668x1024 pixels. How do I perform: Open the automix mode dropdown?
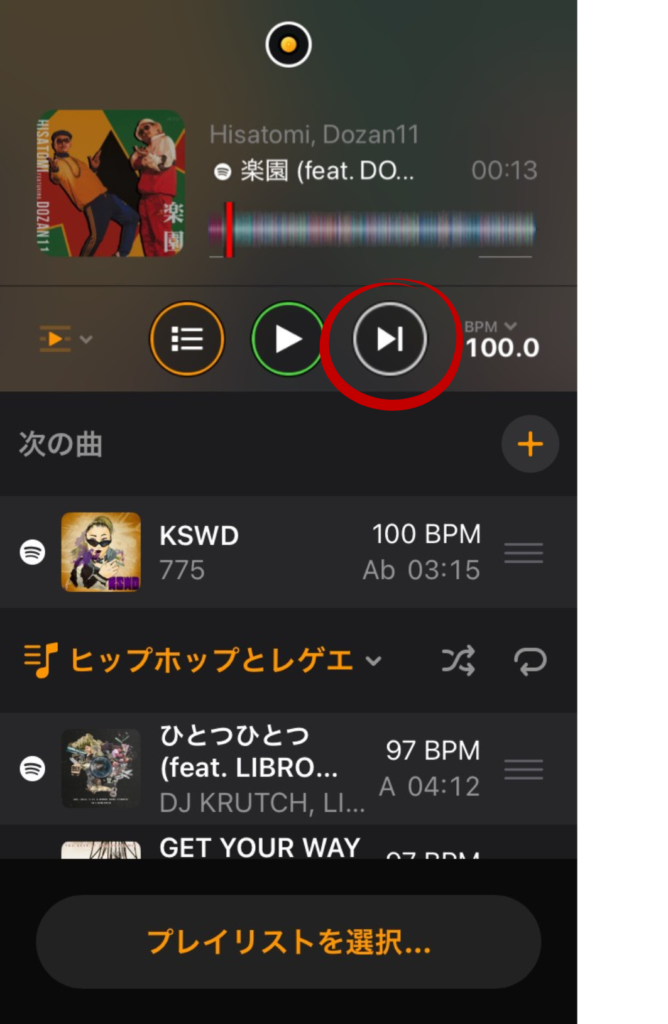(65, 340)
